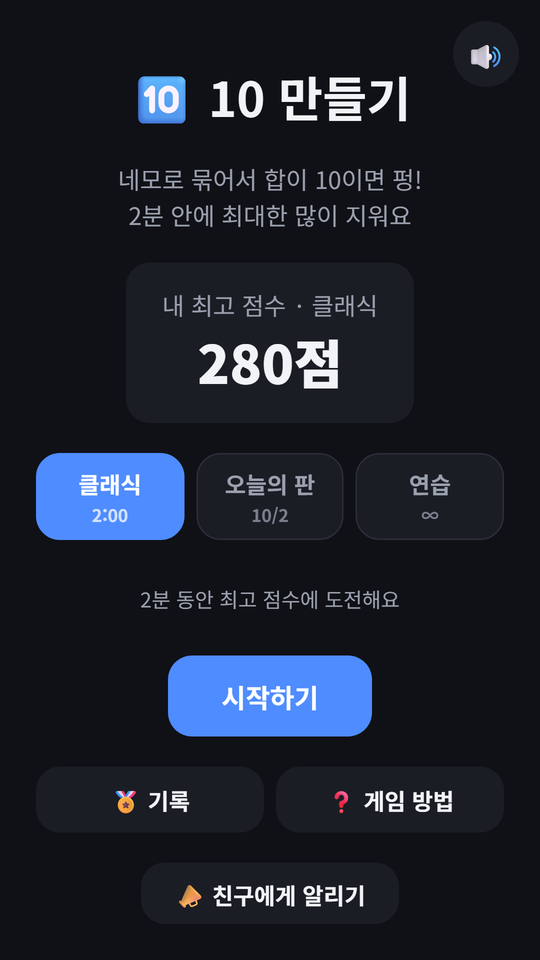This screenshot has height=960, width=540.
Task: Select the 클래식 2:00 mode
Action: (110, 497)
